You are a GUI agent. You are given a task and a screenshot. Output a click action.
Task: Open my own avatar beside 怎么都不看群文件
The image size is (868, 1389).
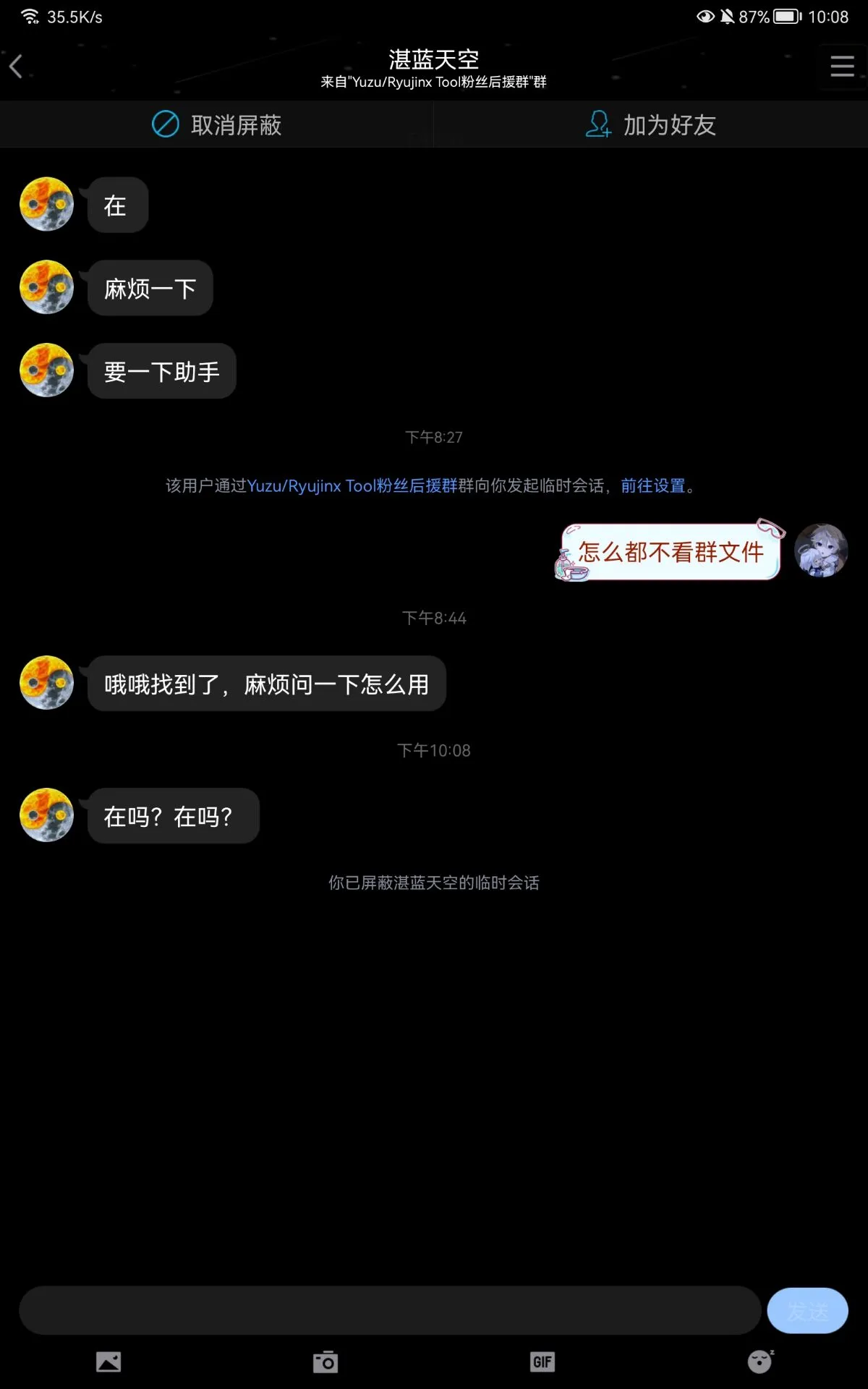pos(821,551)
